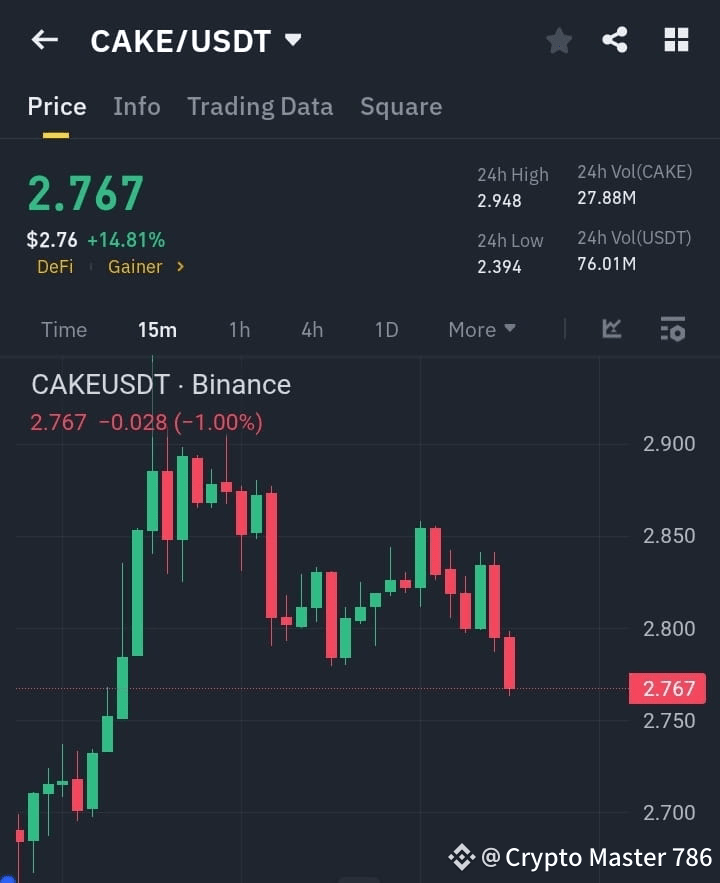720x883 pixels.
Task: Tap the 24h High value 2.948
Action: point(500,200)
